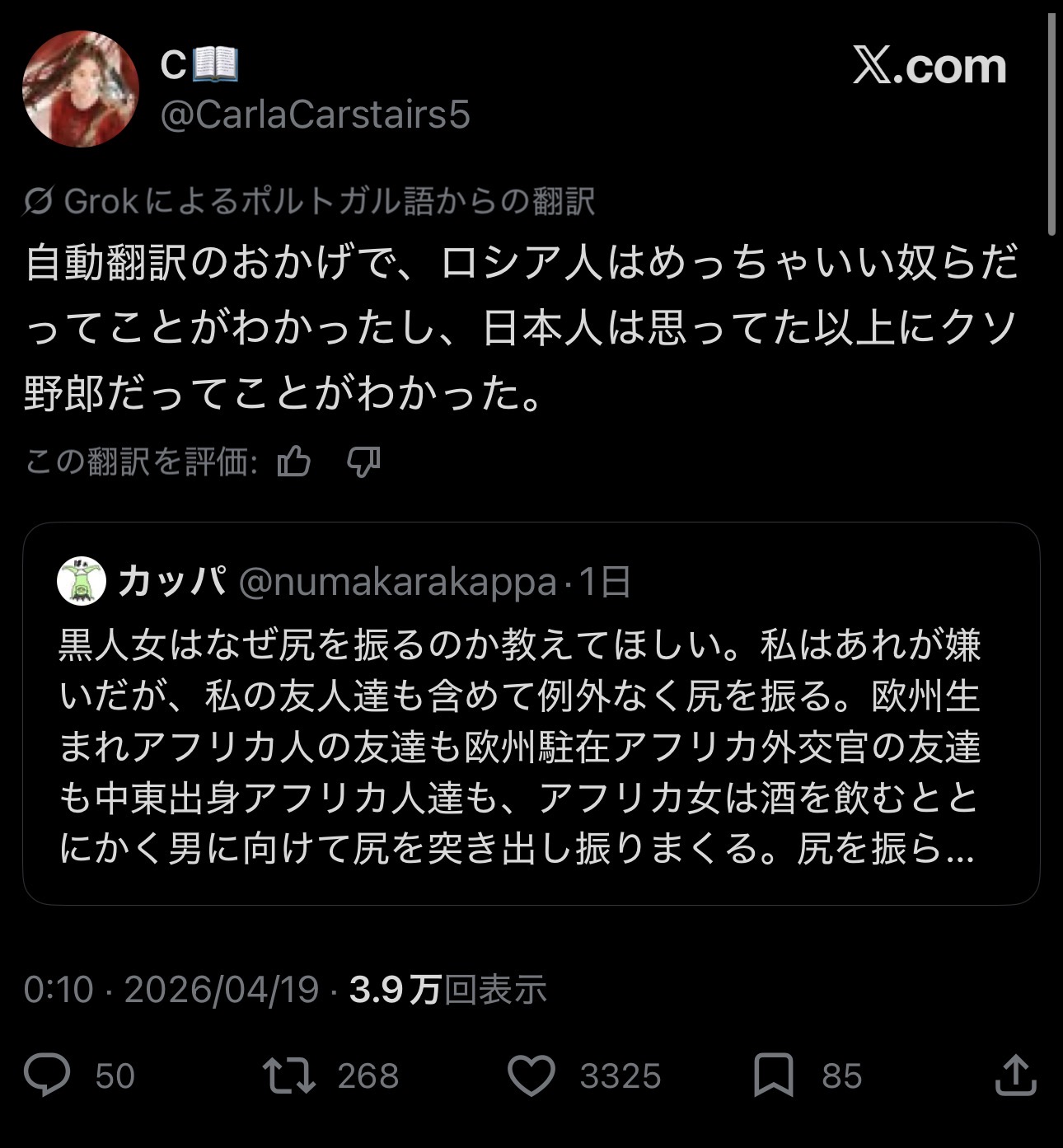Image resolution: width=1063 pixels, height=1148 pixels.
Task: Like this post
Action: 531,1075
